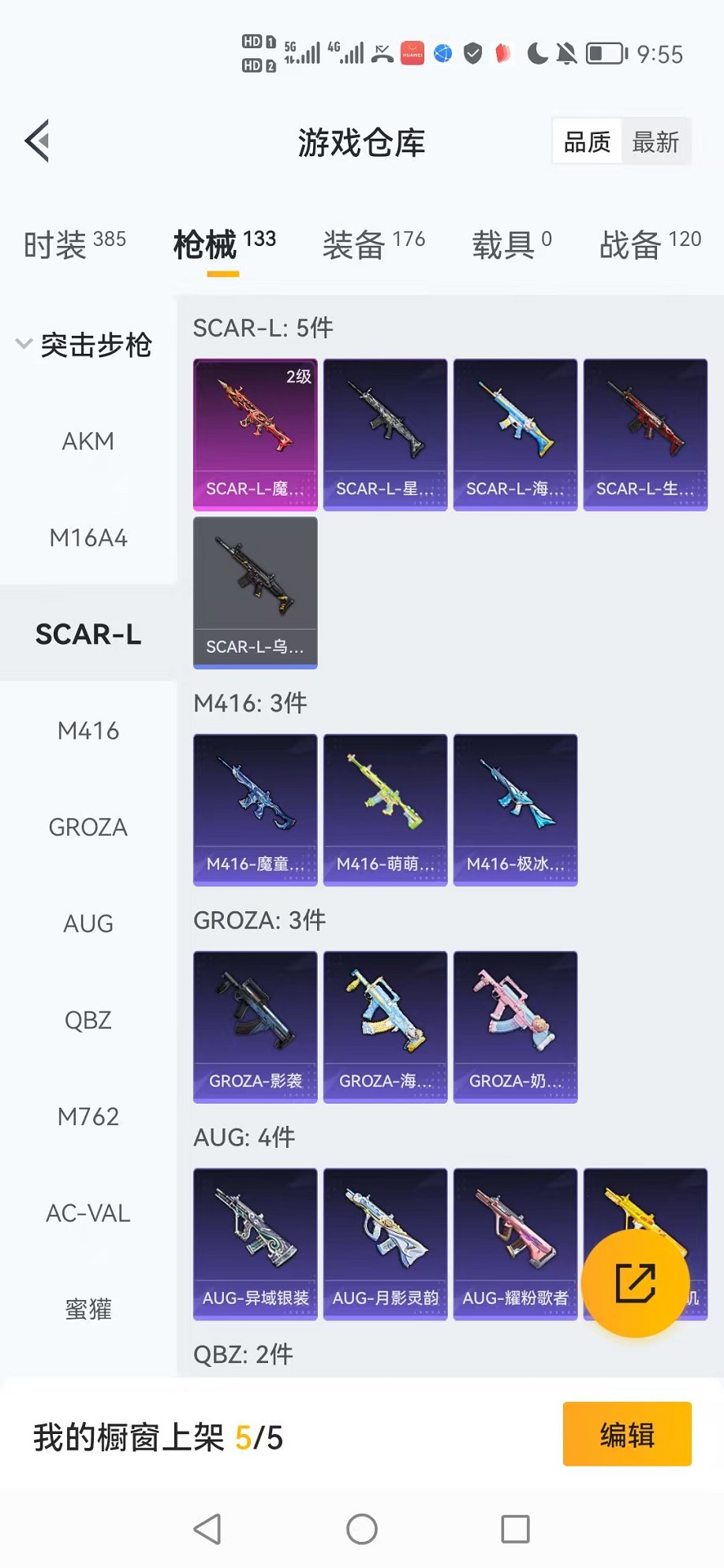Select M16A4 in the side list
The image size is (724, 1568).
pos(88,538)
